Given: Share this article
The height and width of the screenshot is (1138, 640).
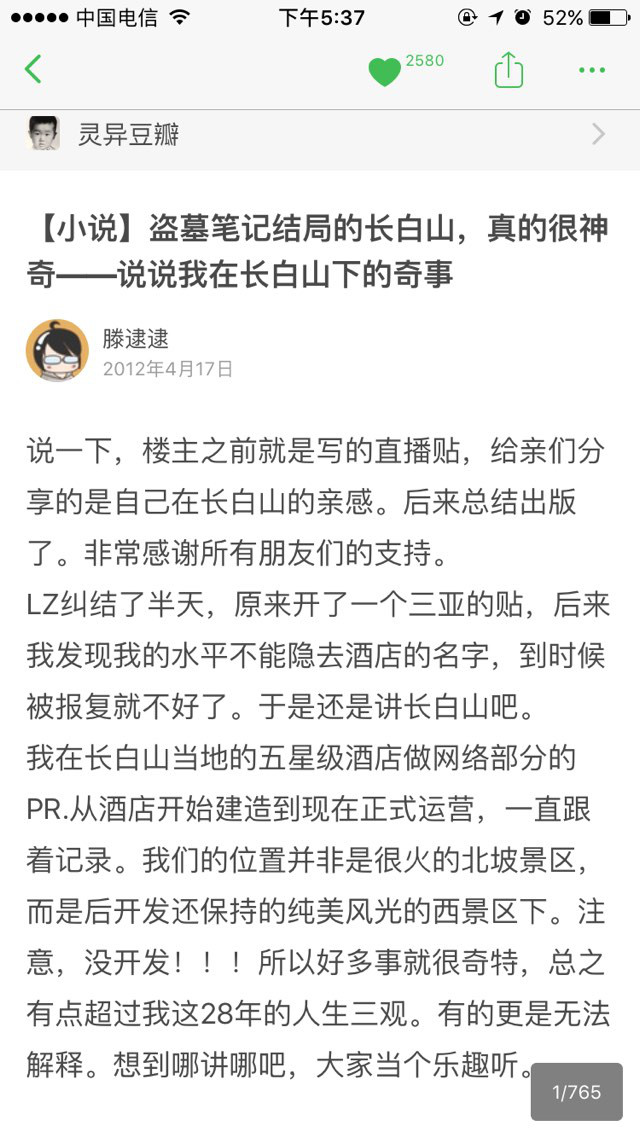Looking at the screenshot, I should click(x=508, y=71).
